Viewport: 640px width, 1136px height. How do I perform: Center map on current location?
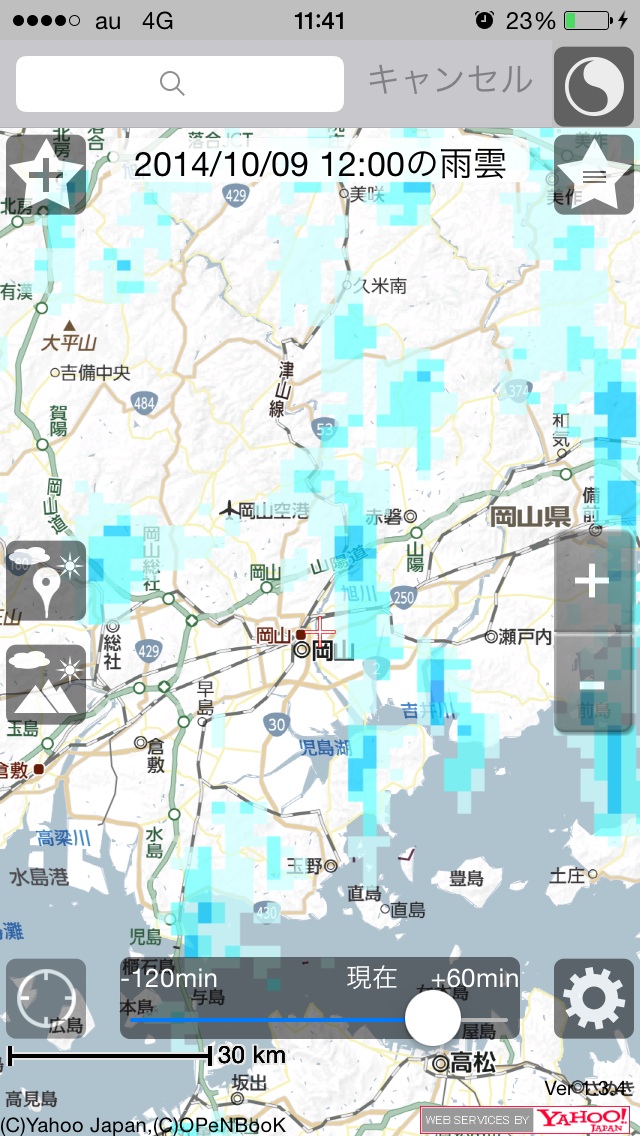pos(46,998)
